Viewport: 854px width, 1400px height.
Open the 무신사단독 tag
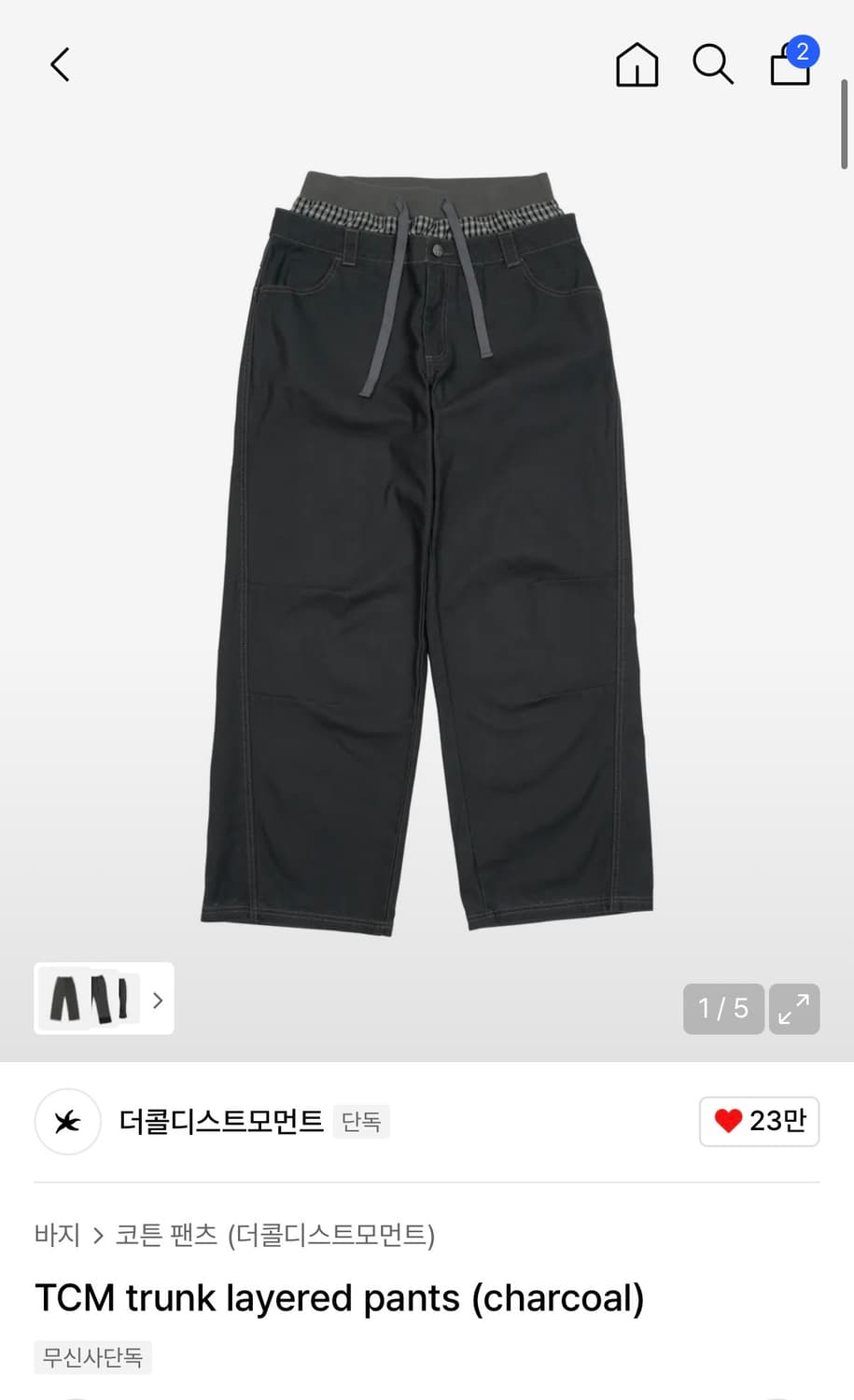pos(92,1358)
